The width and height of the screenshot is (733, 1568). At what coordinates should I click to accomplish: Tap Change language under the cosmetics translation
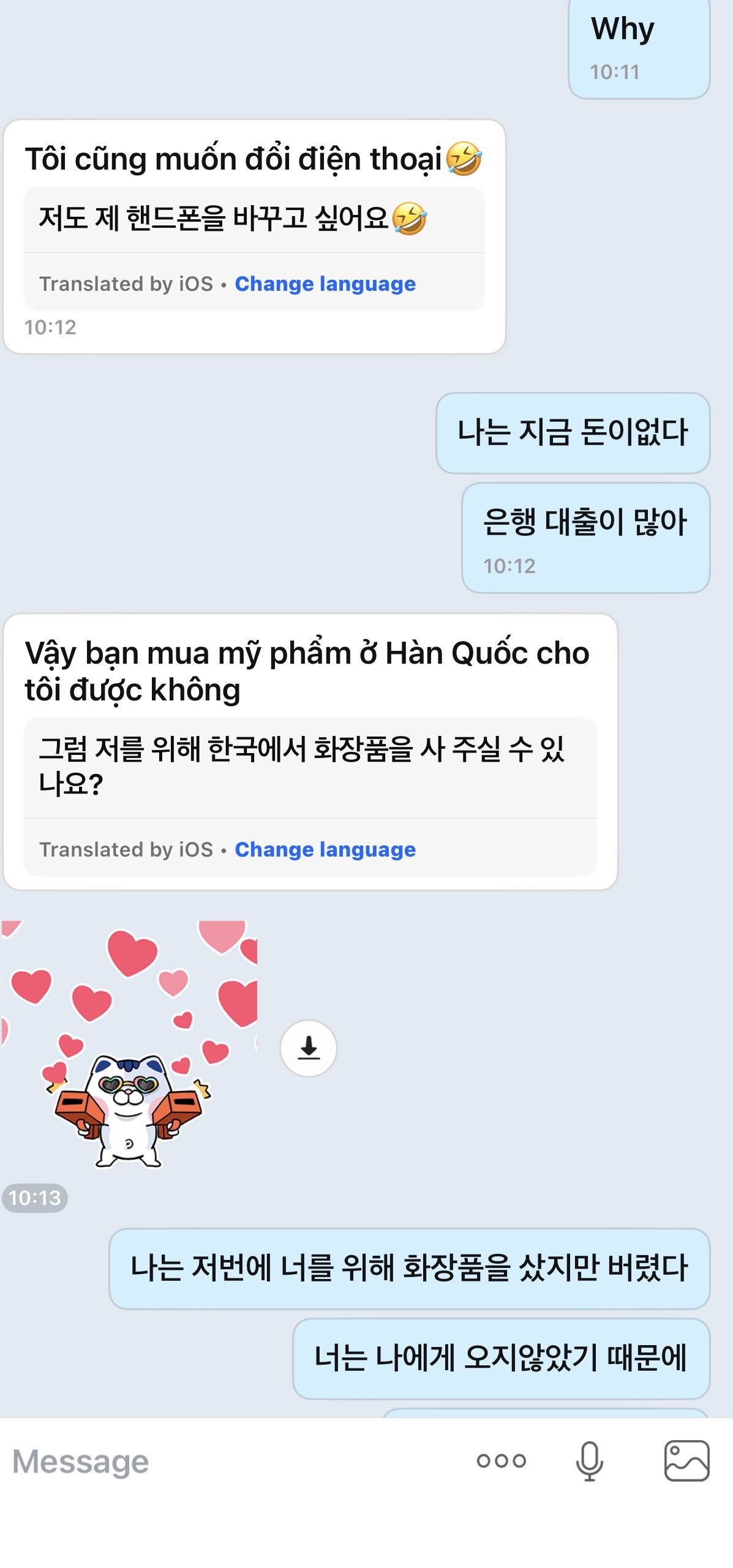point(325,850)
